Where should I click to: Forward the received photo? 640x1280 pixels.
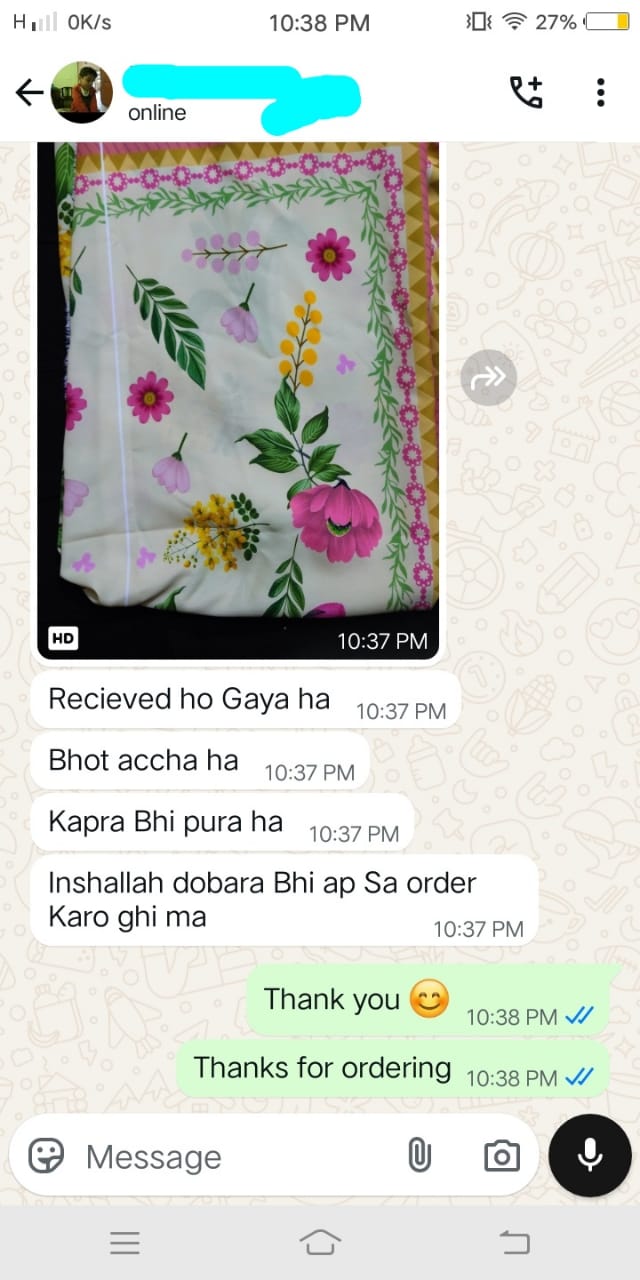click(x=489, y=378)
